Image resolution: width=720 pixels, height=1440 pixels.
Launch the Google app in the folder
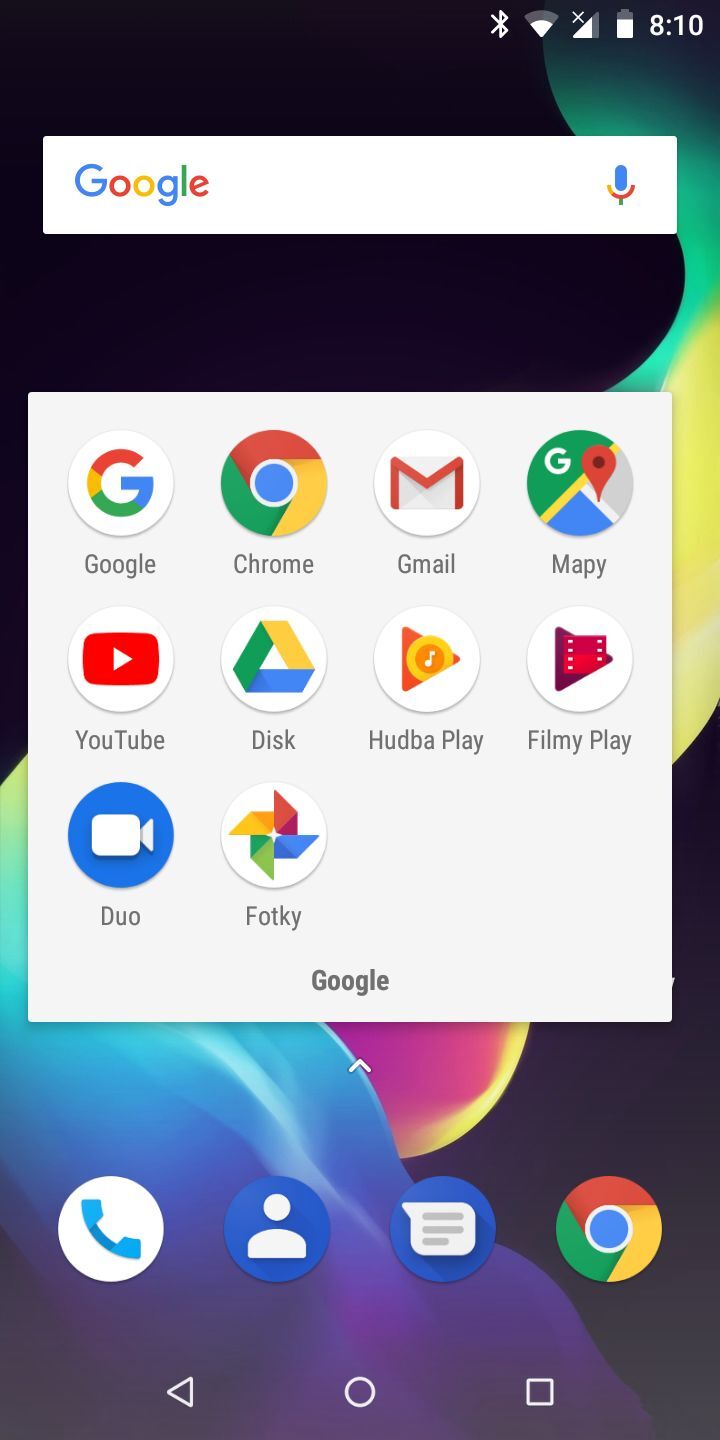(120, 484)
